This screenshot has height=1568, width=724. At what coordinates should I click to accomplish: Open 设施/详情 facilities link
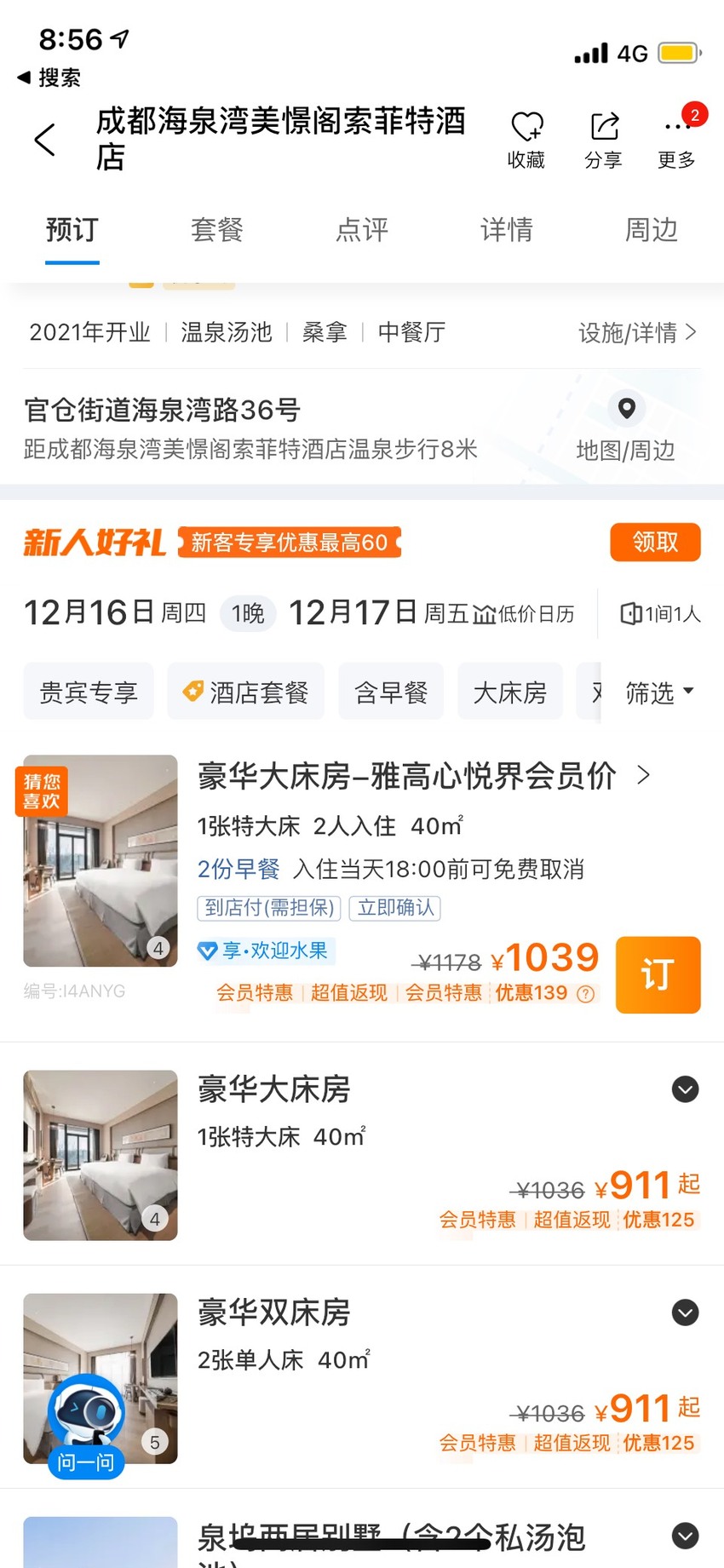pos(638,332)
